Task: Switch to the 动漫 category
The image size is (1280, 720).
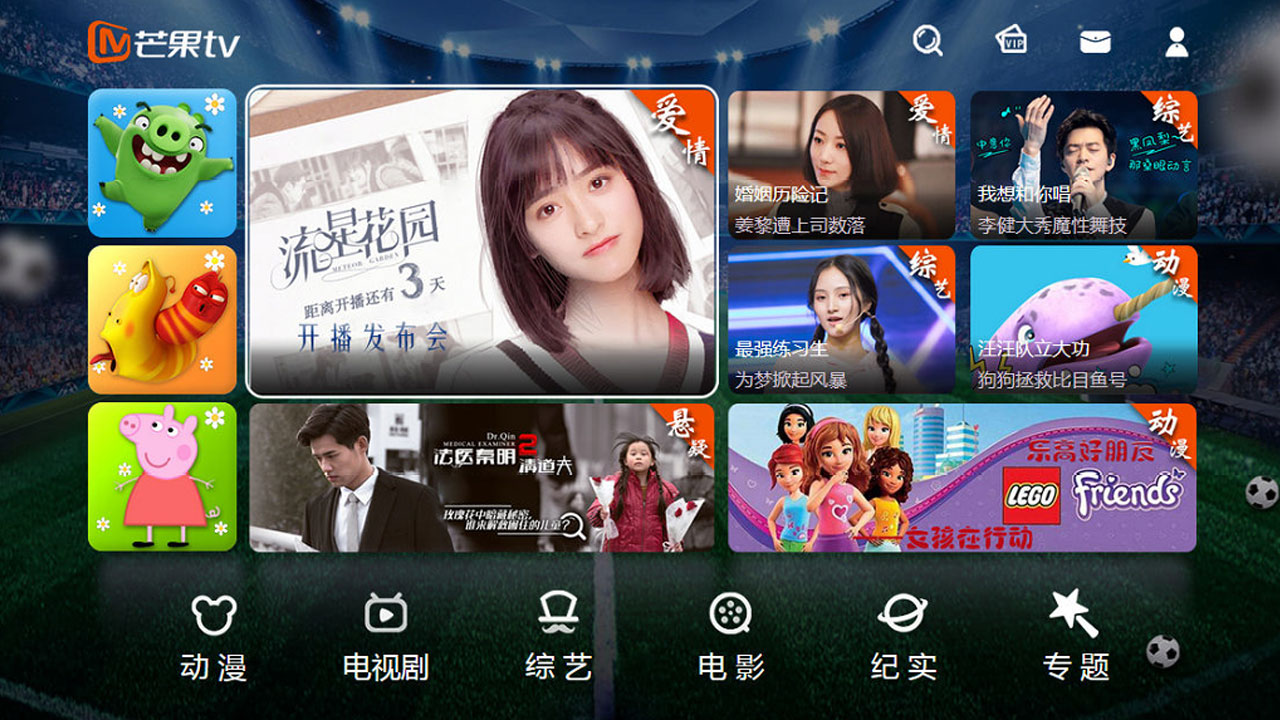Action: click(213, 636)
